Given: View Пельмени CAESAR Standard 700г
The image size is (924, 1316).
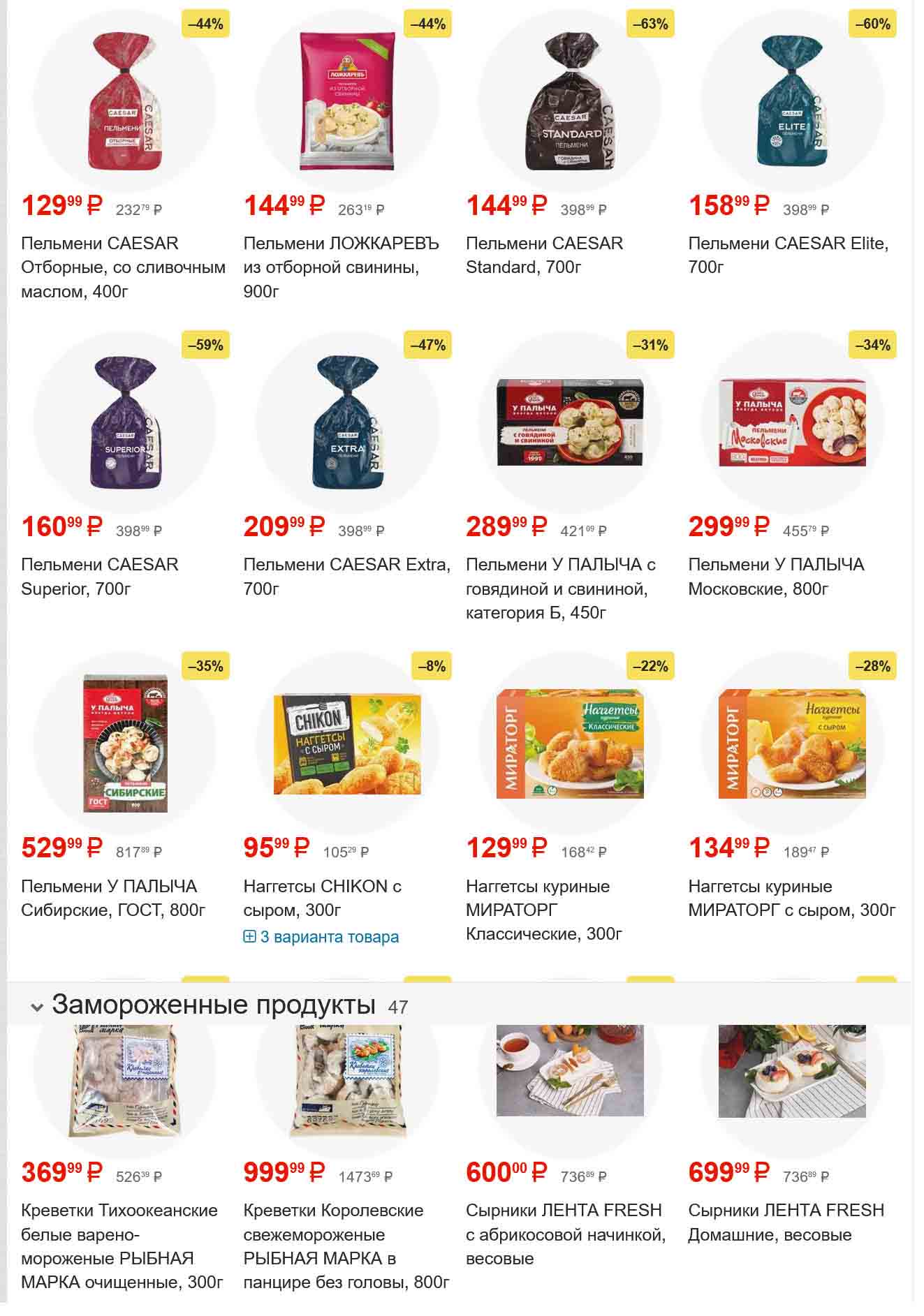Looking at the screenshot, I should pyautogui.click(x=544, y=255).
